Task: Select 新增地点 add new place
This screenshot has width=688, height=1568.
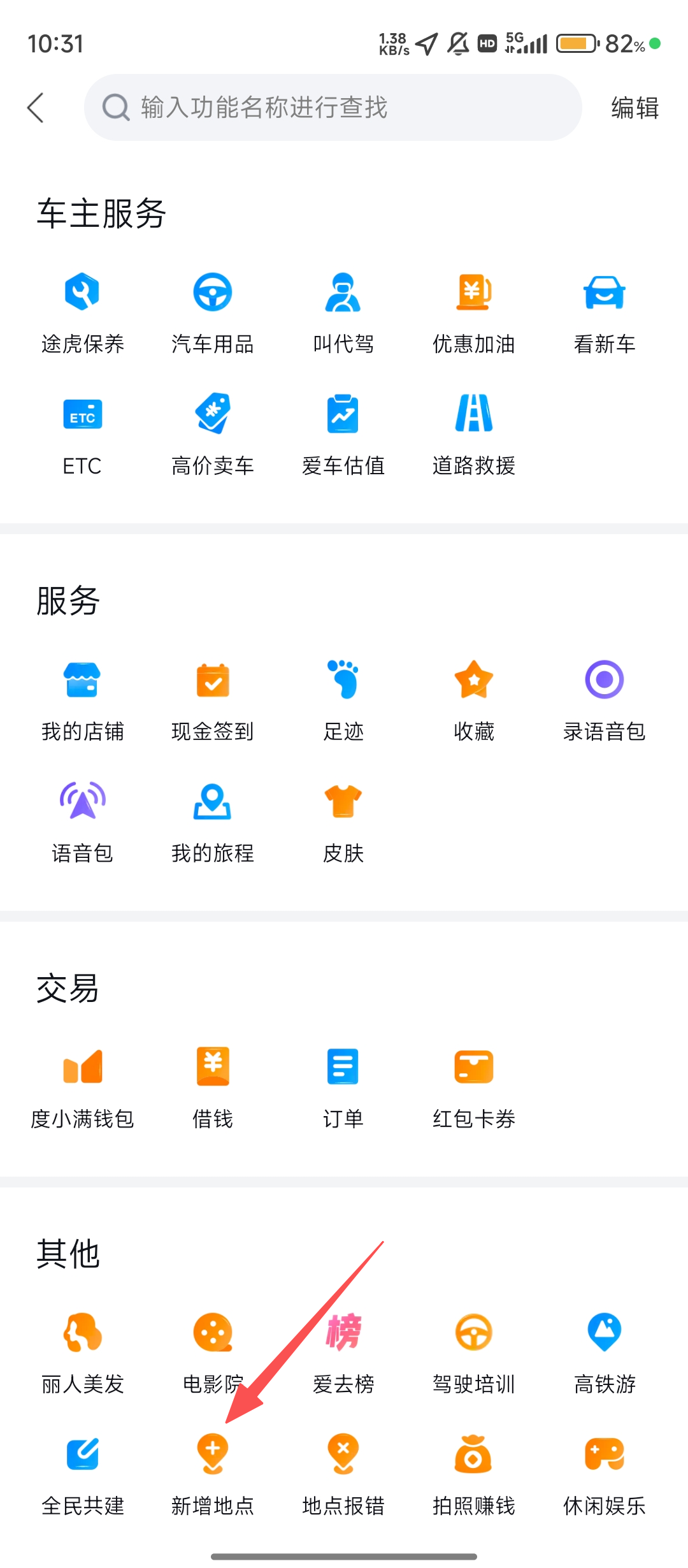Action: click(213, 1474)
